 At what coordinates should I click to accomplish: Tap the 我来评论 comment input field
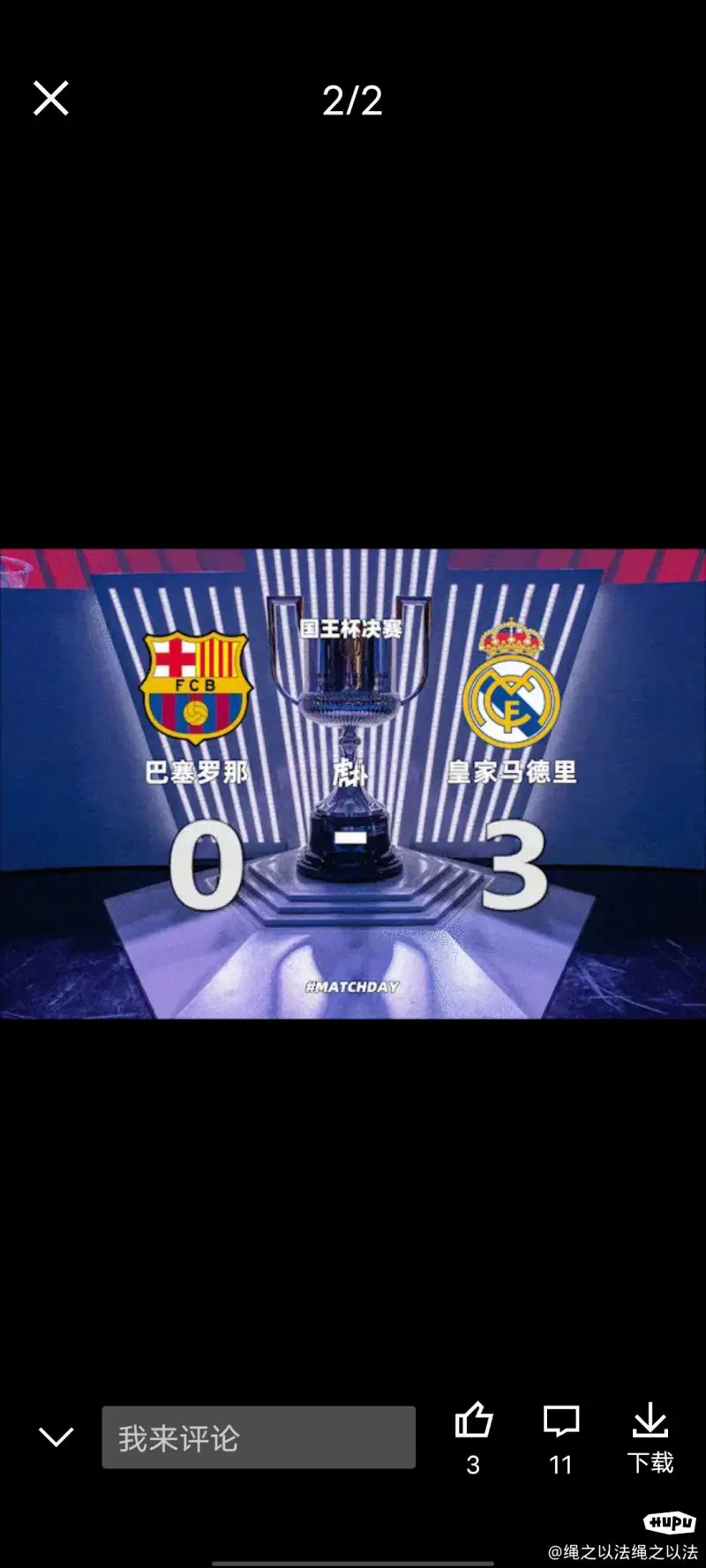(x=259, y=1437)
